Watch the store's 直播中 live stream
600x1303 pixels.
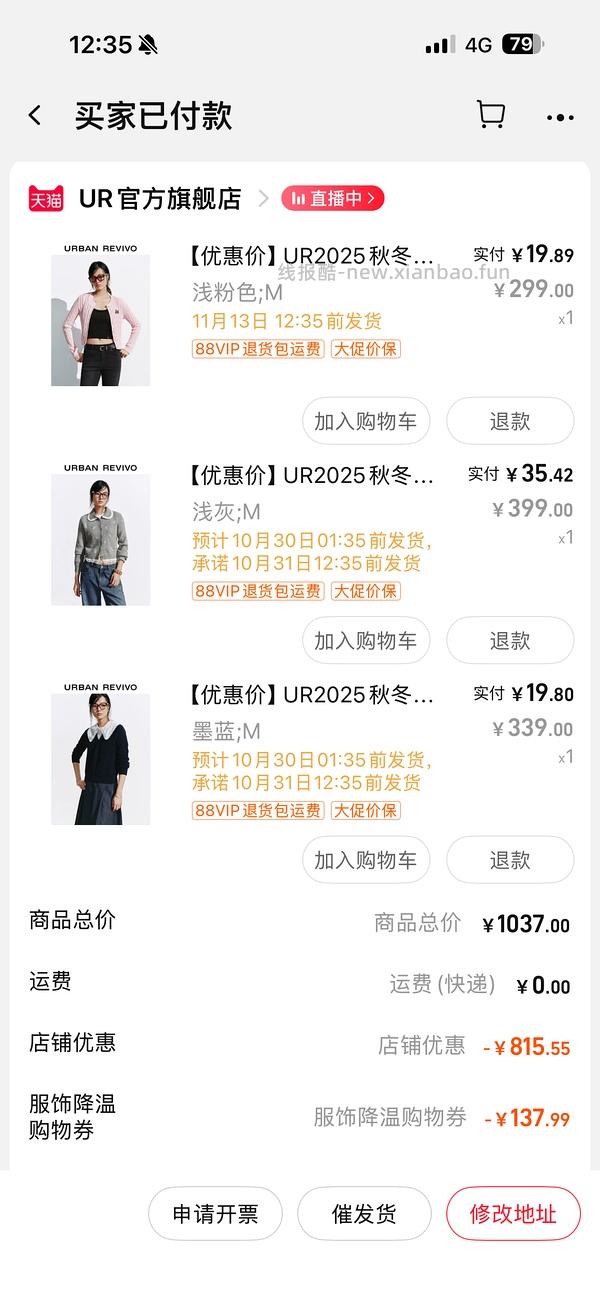(333, 198)
